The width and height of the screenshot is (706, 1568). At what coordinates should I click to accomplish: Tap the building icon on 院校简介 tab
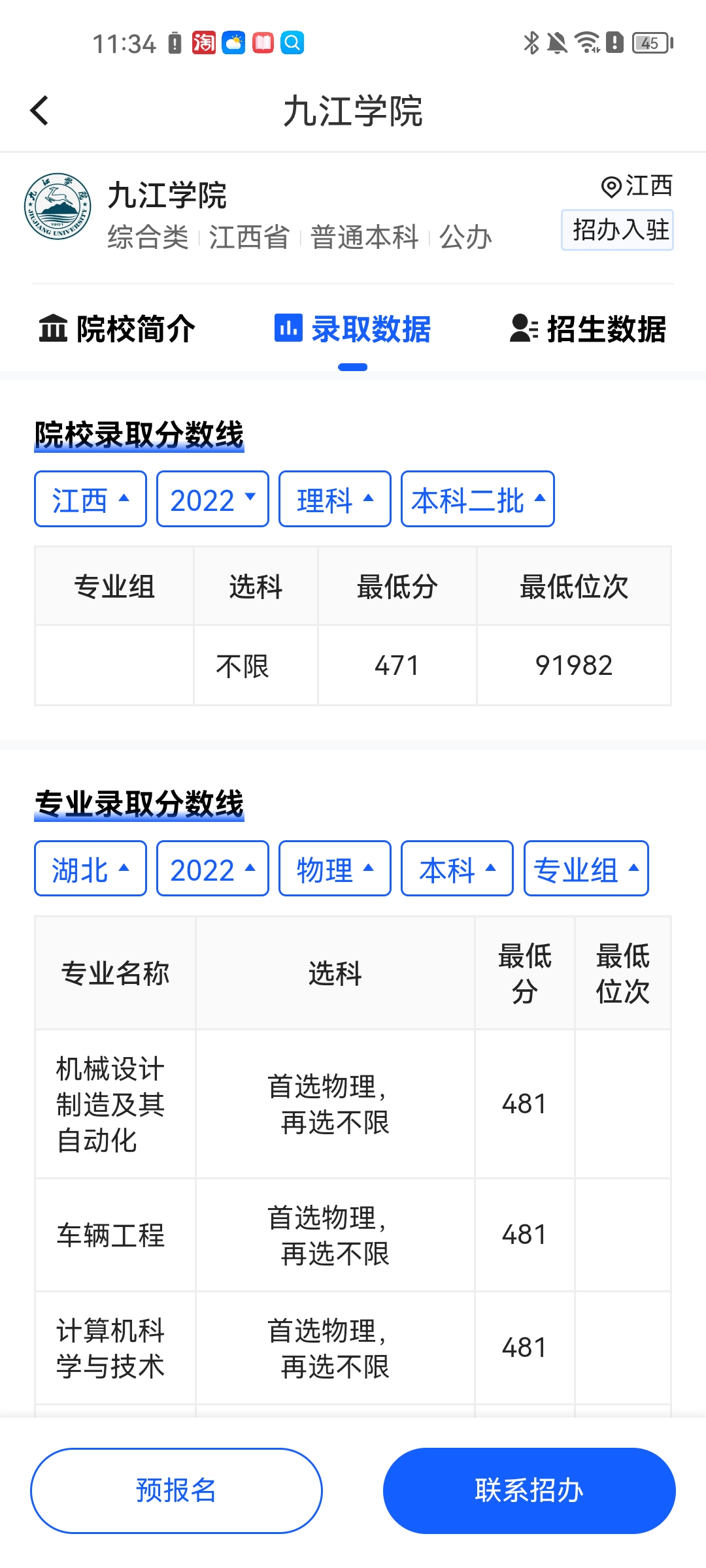click(x=52, y=330)
